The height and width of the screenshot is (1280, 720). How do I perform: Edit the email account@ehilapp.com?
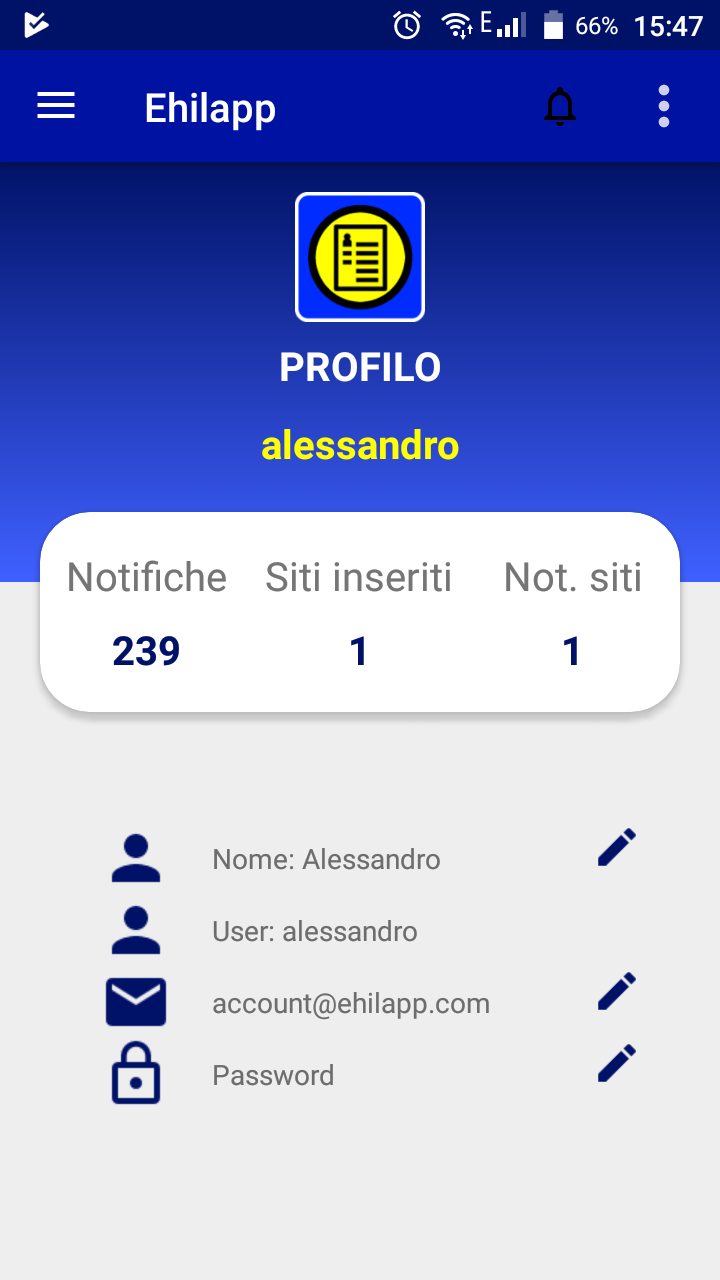616,991
